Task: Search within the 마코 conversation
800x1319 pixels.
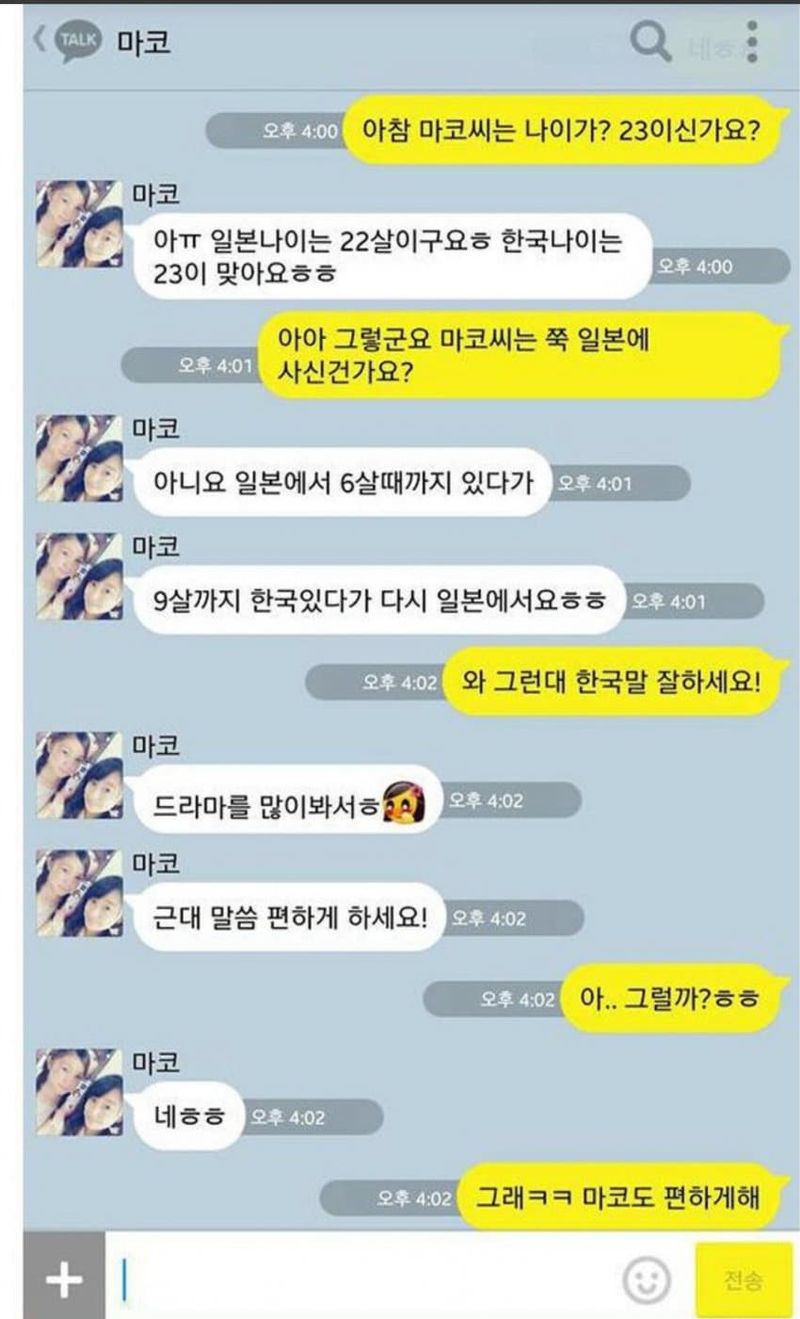Action: coord(651,43)
